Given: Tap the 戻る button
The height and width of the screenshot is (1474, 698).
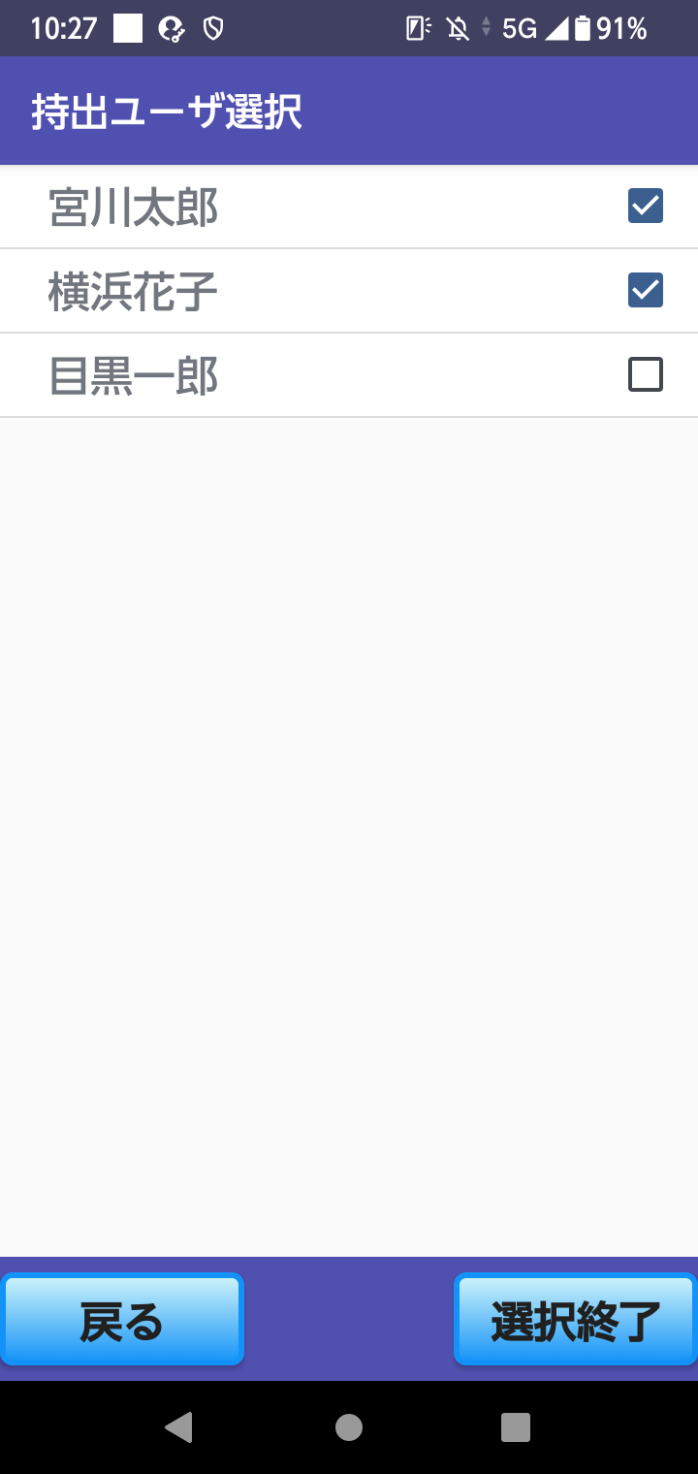Looking at the screenshot, I should click(x=122, y=1320).
